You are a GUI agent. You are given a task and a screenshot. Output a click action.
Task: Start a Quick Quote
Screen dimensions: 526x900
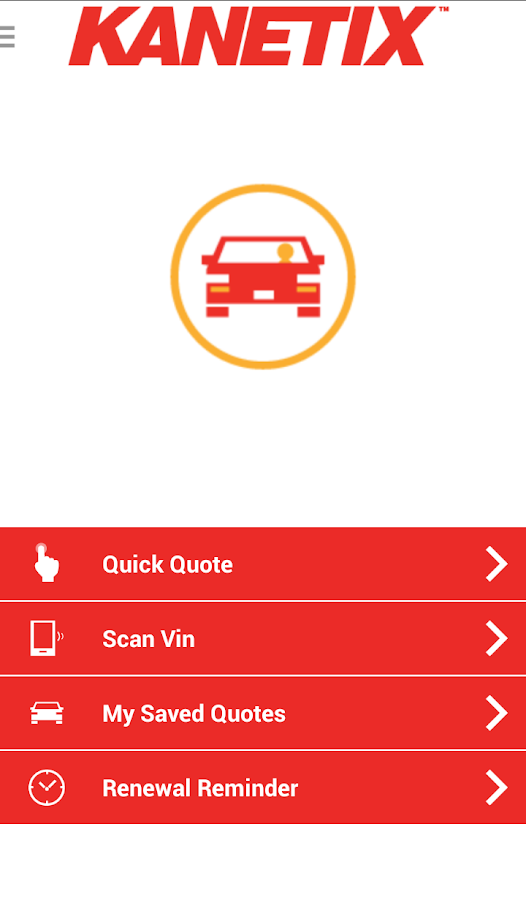(x=263, y=564)
